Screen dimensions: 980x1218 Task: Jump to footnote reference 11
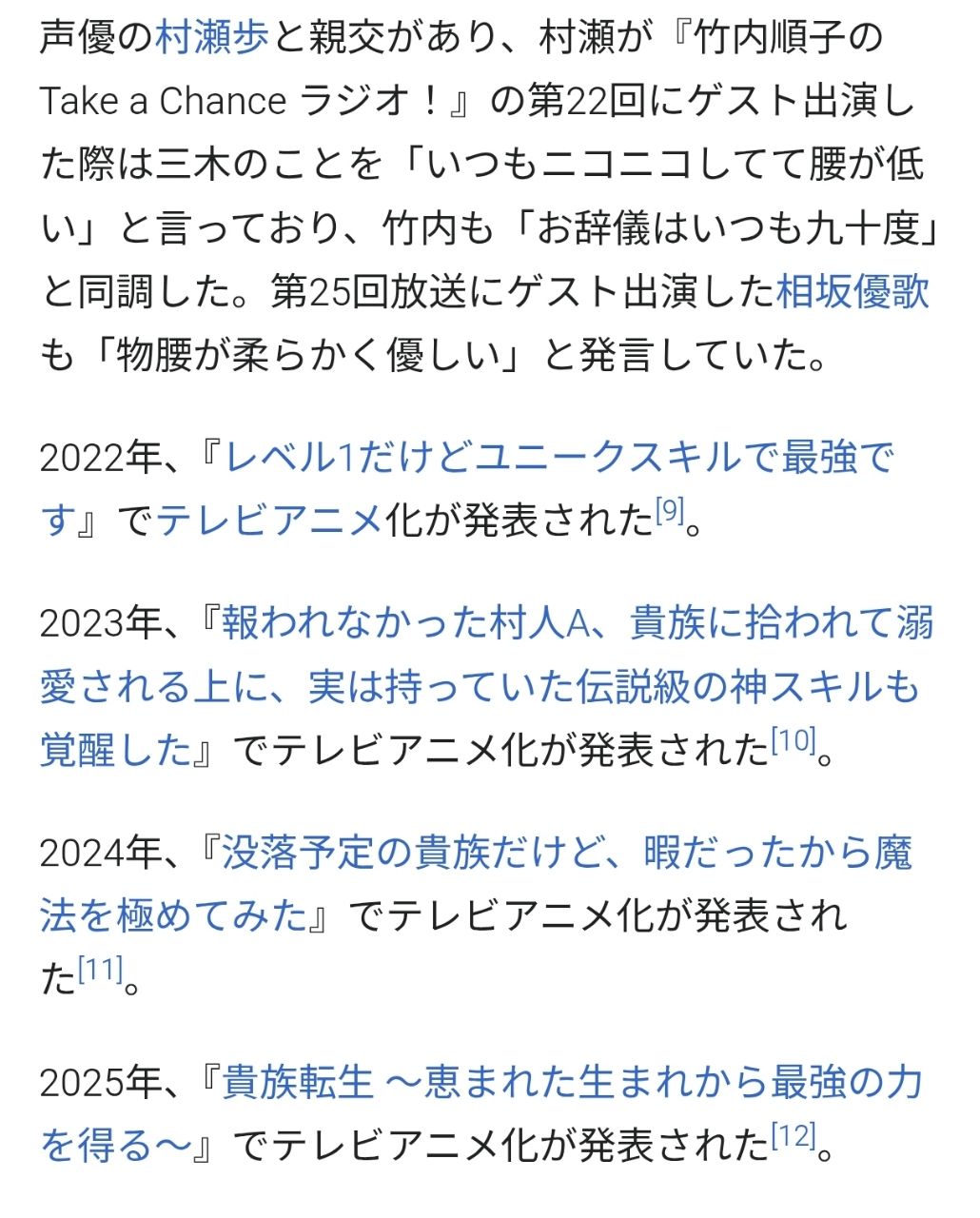(100, 971)
